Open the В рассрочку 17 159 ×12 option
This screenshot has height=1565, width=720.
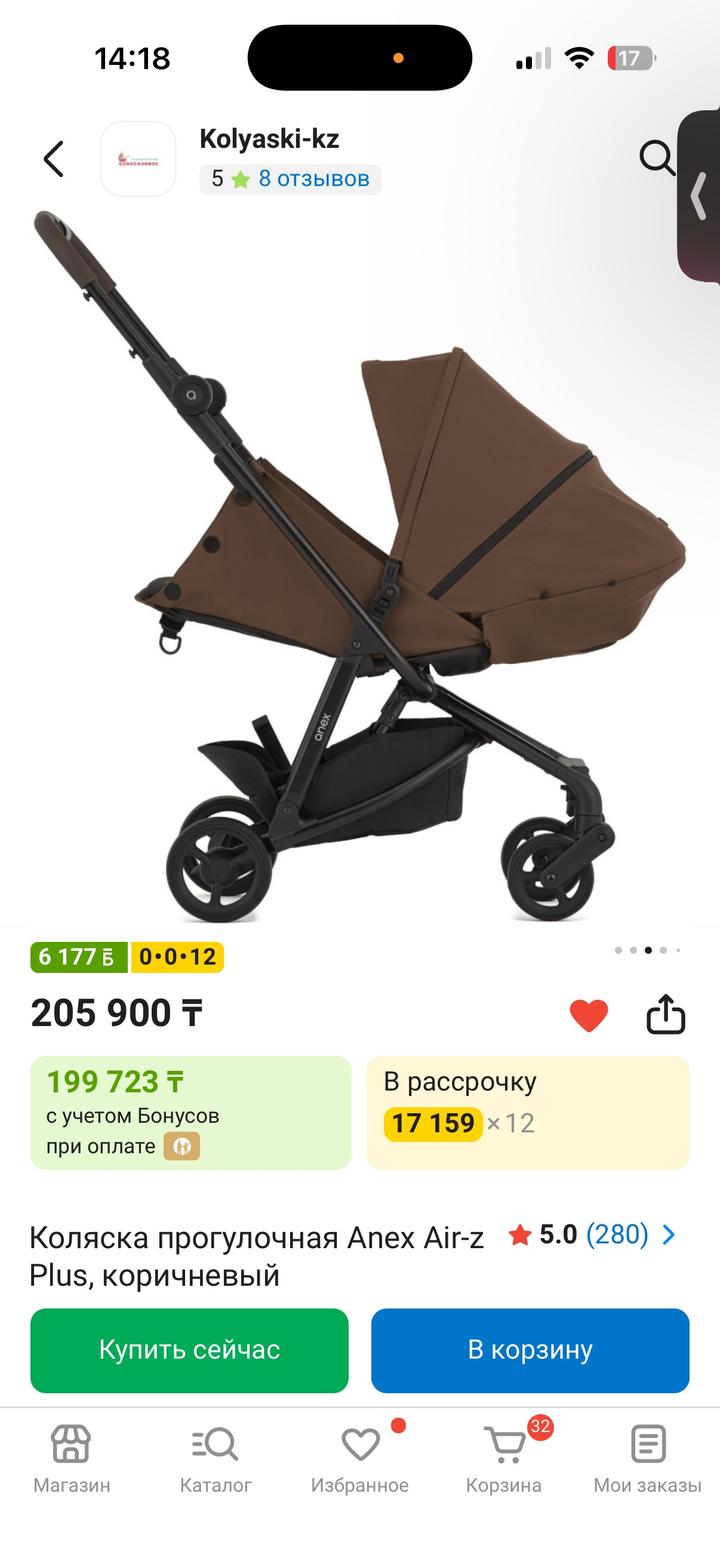(527, 1112)
